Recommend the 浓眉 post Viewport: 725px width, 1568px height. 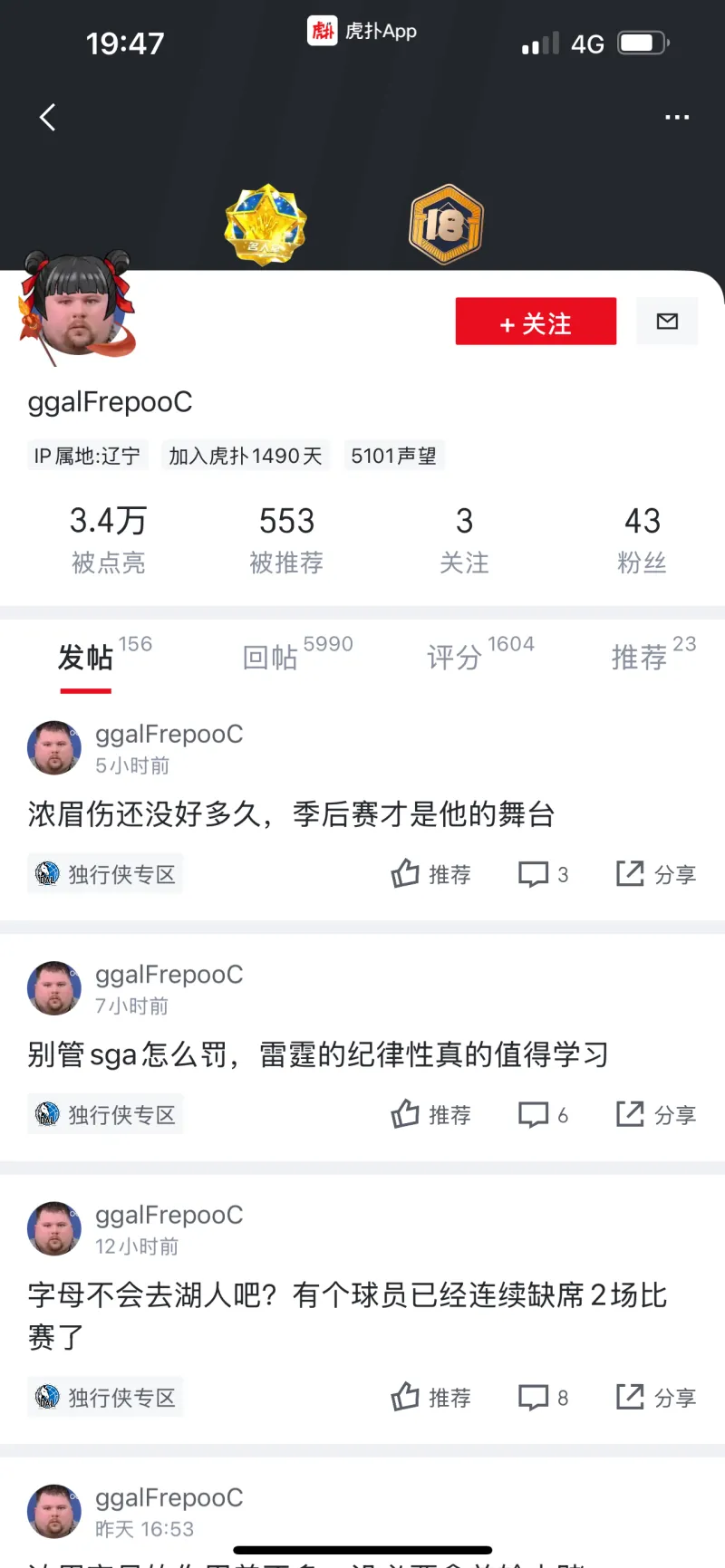[430, 874]
